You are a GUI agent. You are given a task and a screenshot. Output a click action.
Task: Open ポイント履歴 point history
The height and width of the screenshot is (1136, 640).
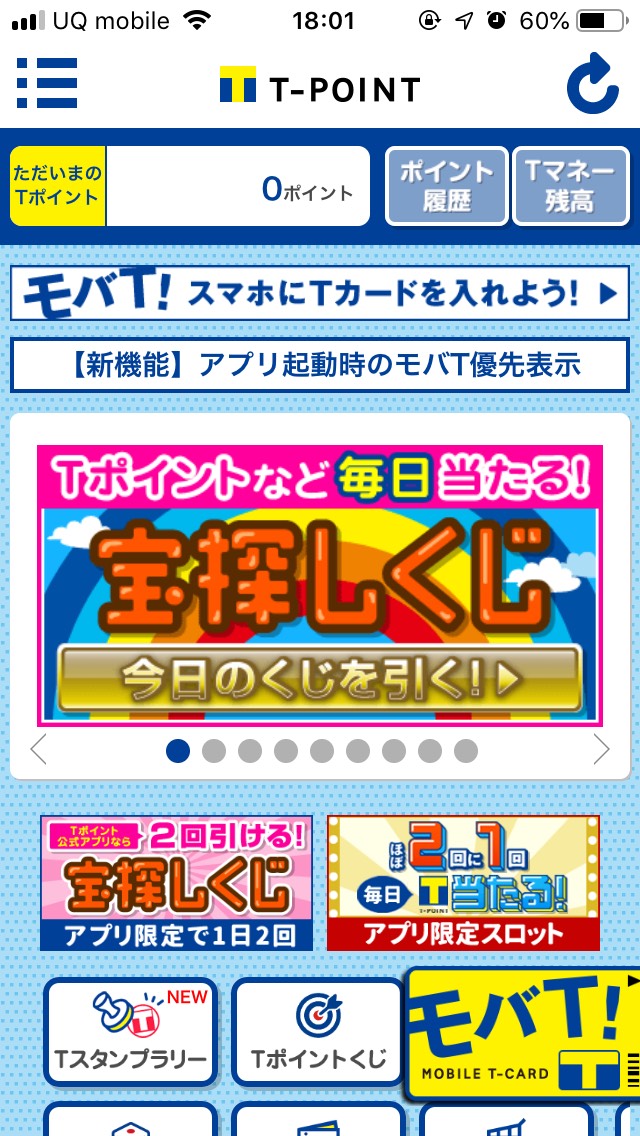pyautogui.click(x=446, y=186)
